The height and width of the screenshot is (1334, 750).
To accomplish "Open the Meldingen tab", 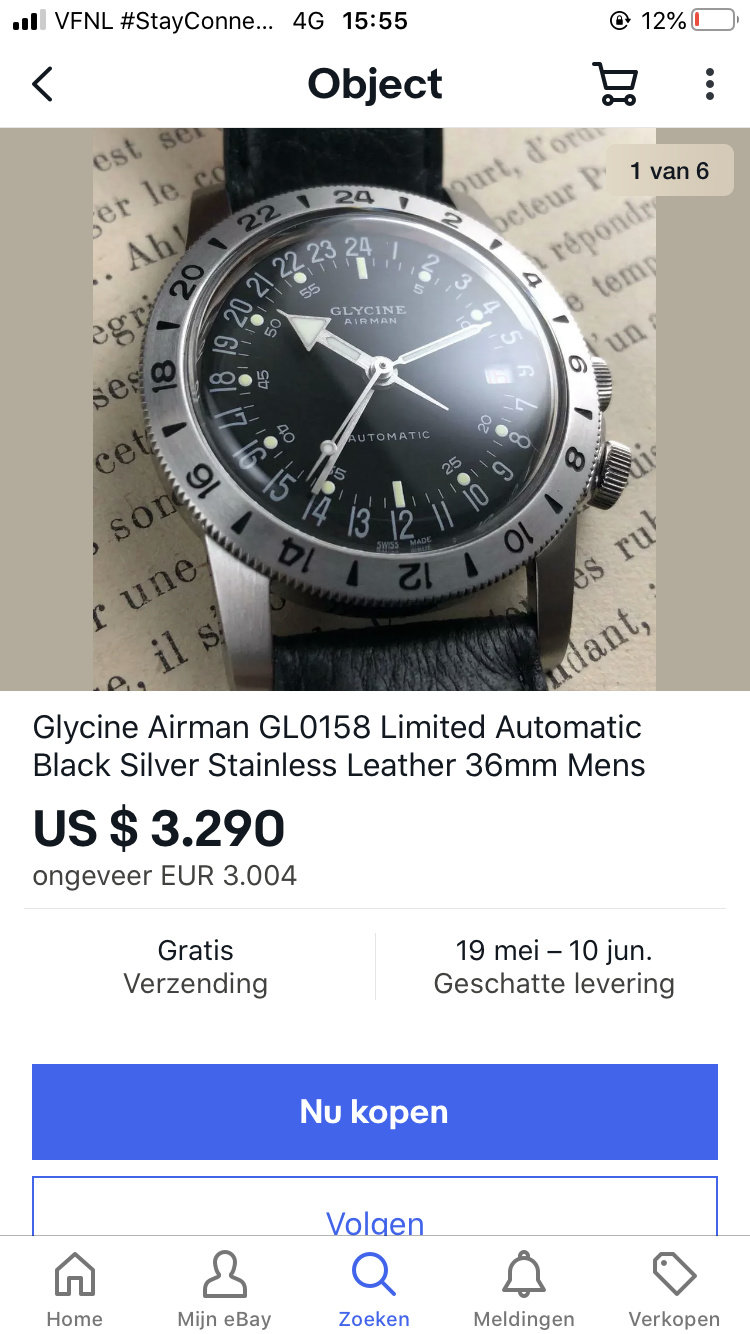I will [524, 1290].
